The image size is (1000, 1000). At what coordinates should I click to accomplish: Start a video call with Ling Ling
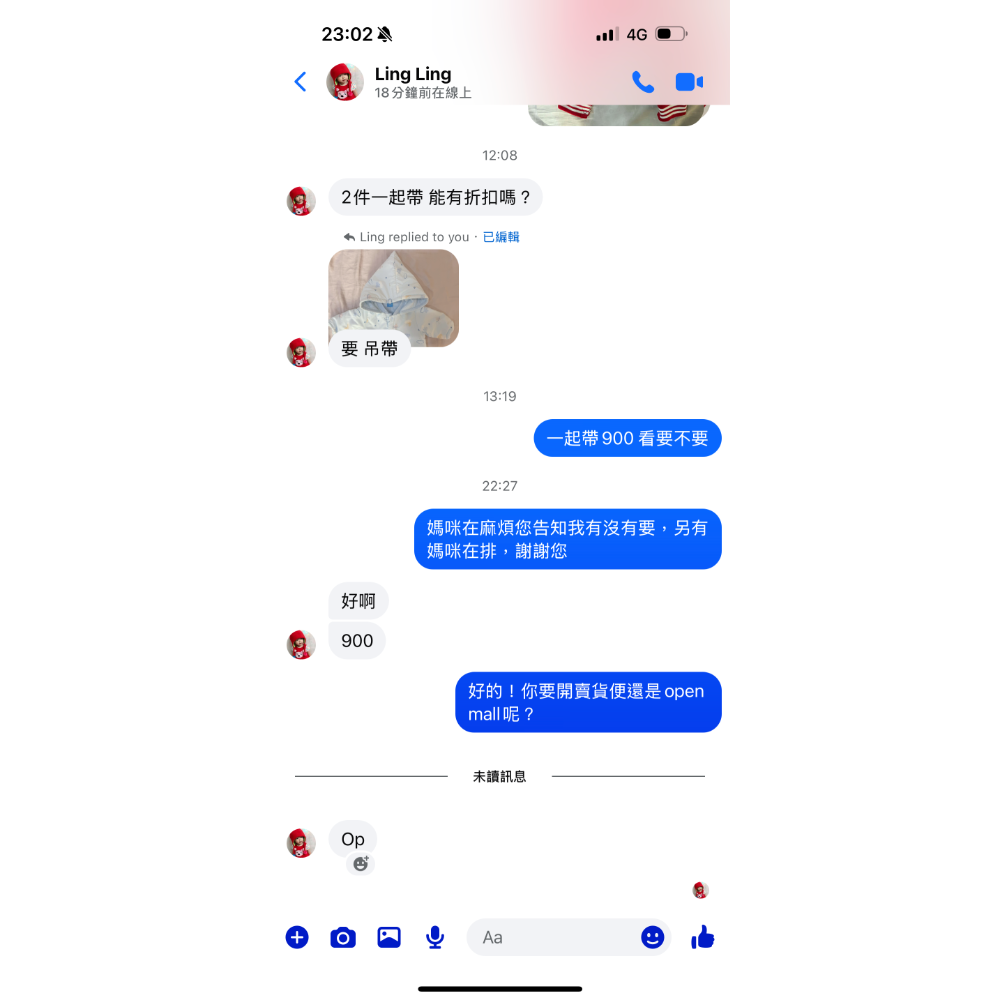tap(689, 82)
